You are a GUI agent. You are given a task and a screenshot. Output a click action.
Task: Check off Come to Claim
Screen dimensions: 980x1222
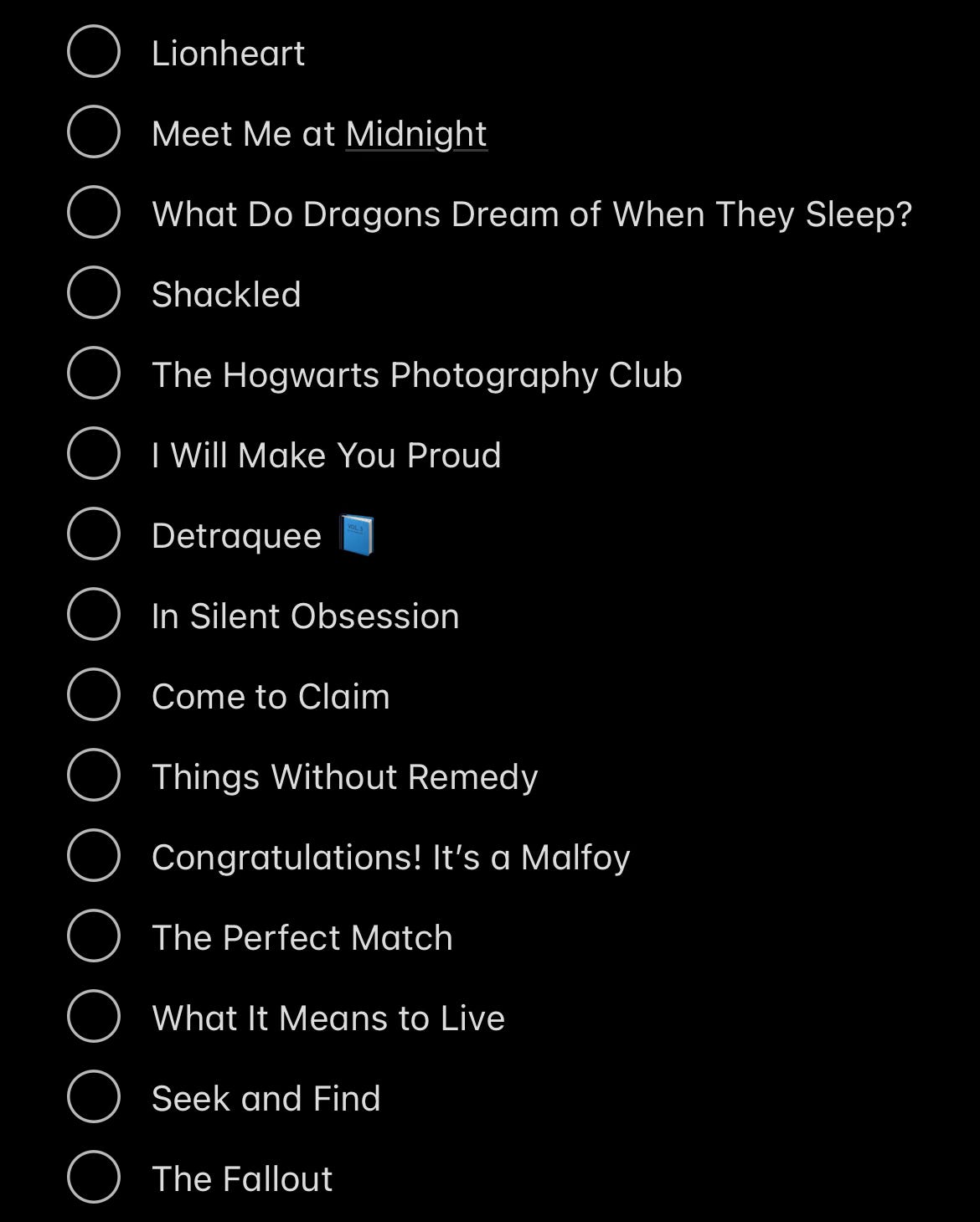click(93, 695)
